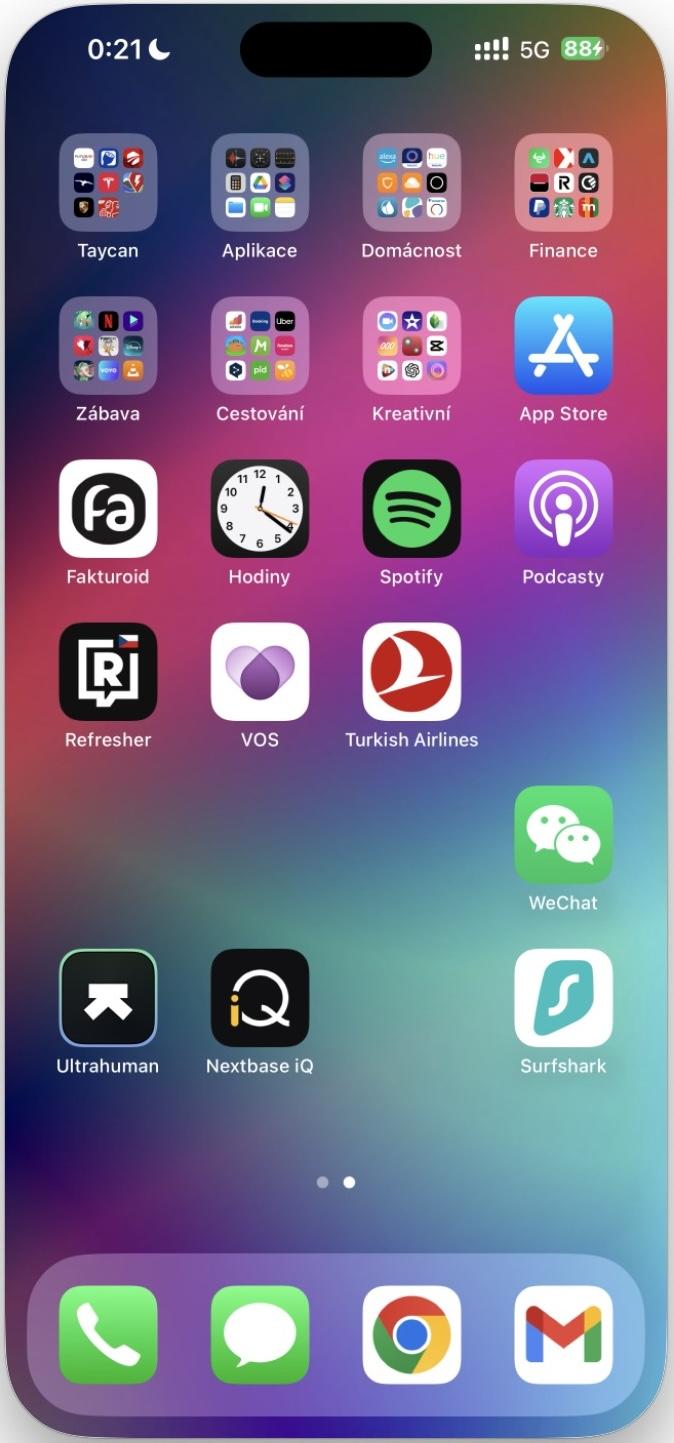Launch the App Store
This screenshot has height=1443, width=674.
564,346
